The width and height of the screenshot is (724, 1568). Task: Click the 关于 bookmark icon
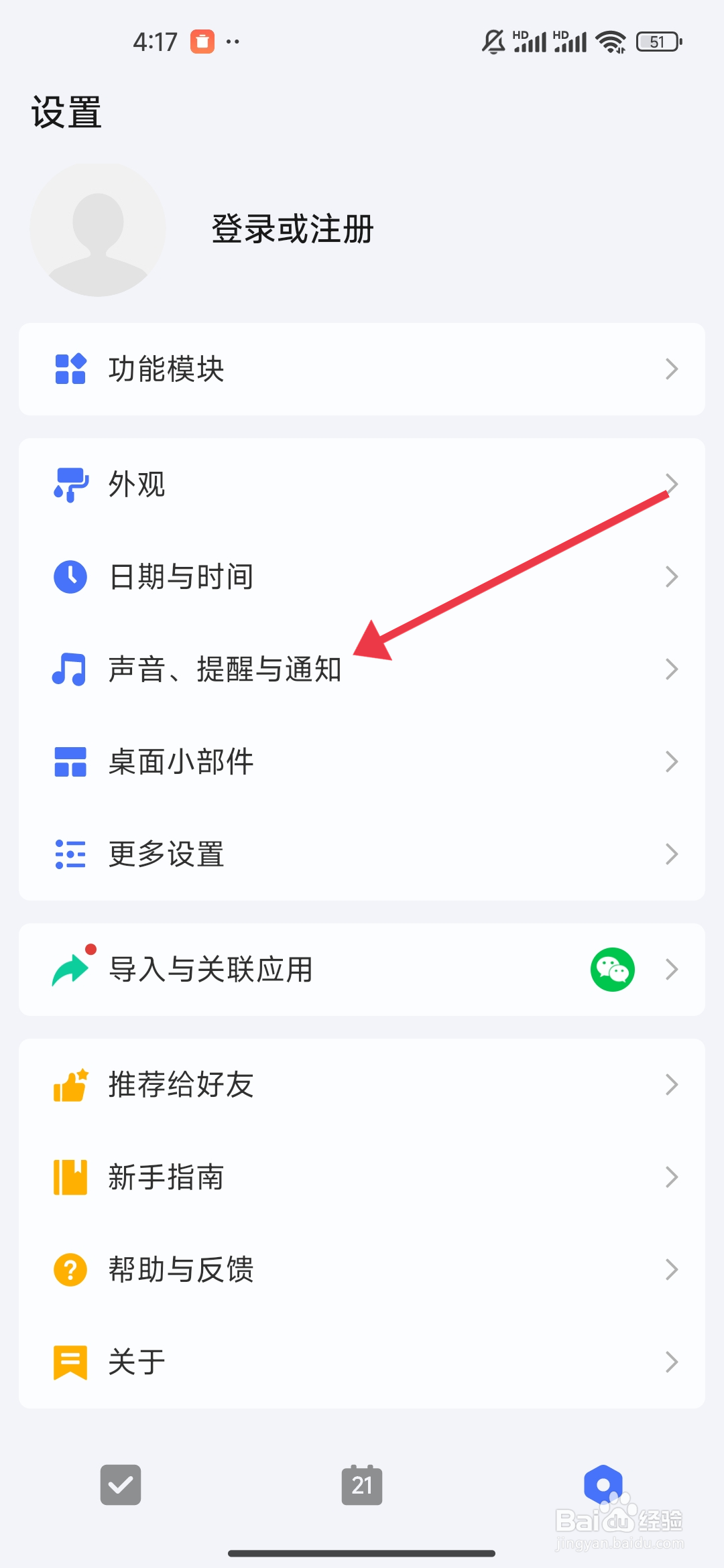point(70,1361)
